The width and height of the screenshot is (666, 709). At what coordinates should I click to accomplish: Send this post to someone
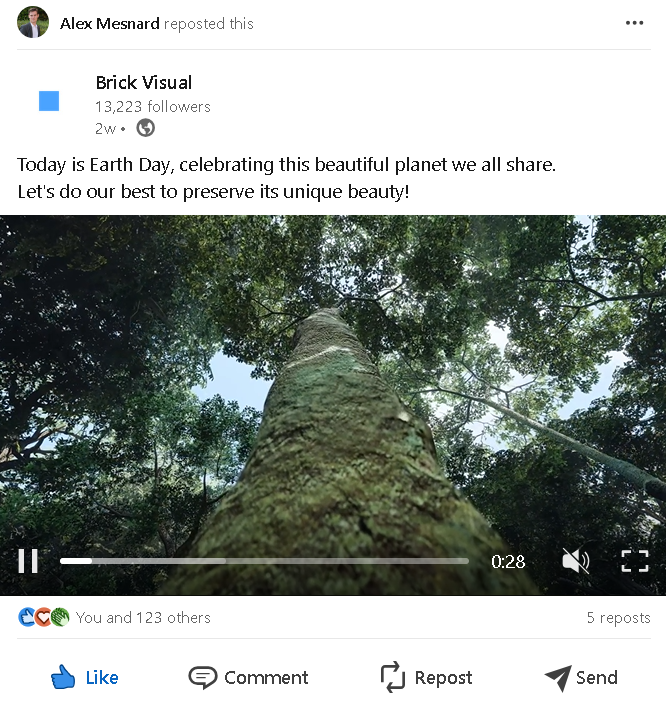coord(581,677)
